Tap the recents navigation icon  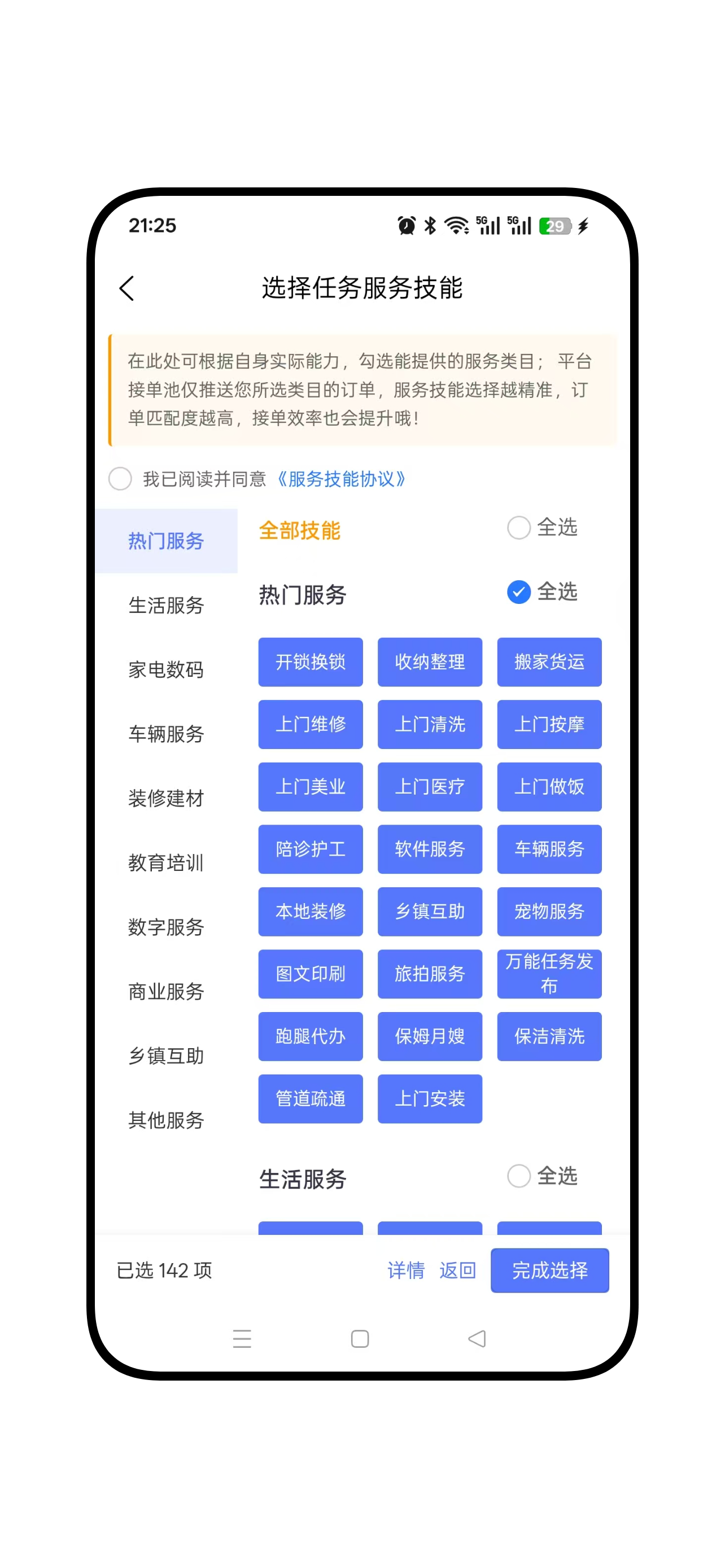pyautogui.click(x=242, y=1339)
